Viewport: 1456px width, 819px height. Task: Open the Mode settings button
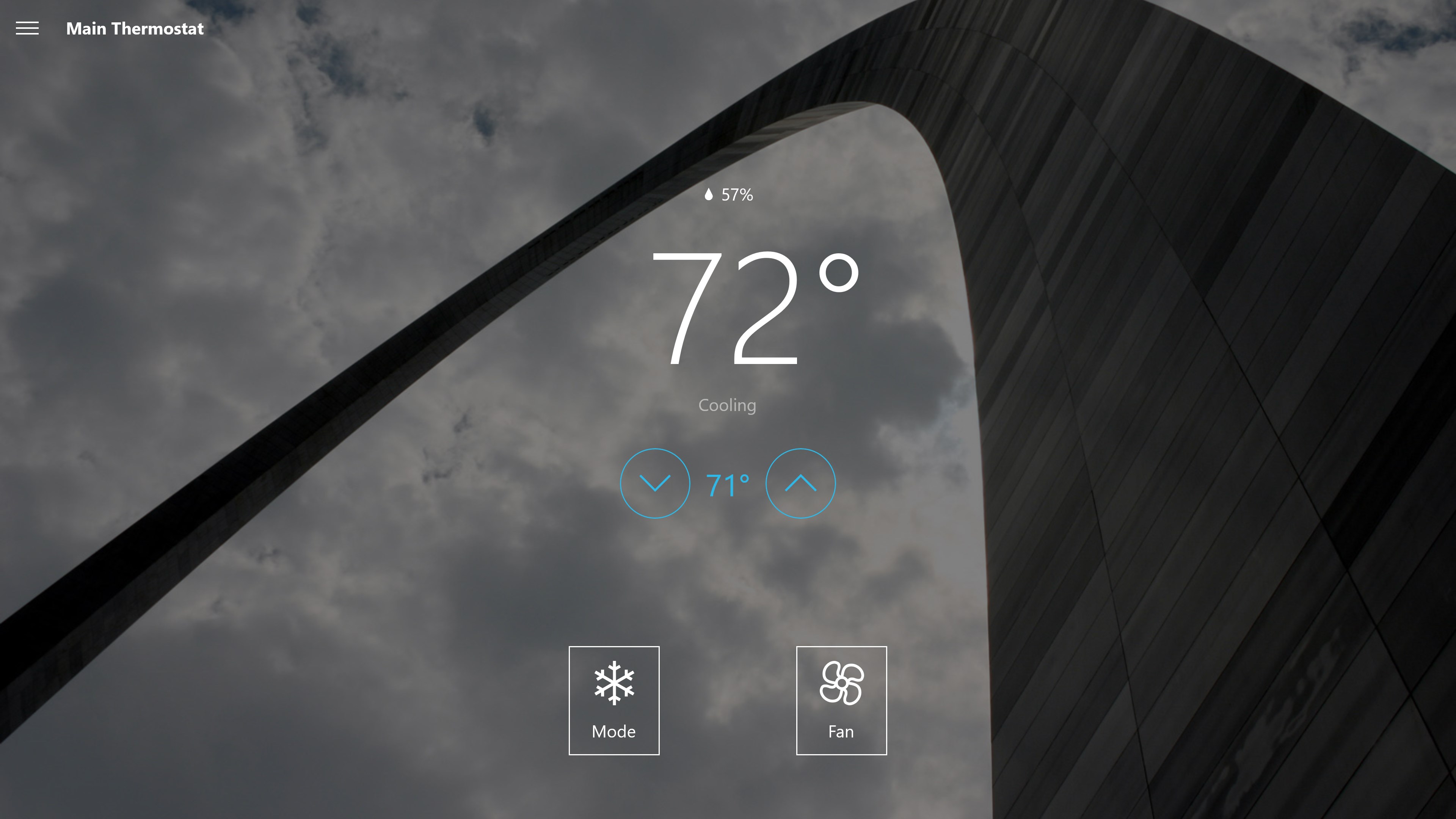pyautogui.click(x=614, y=700)
